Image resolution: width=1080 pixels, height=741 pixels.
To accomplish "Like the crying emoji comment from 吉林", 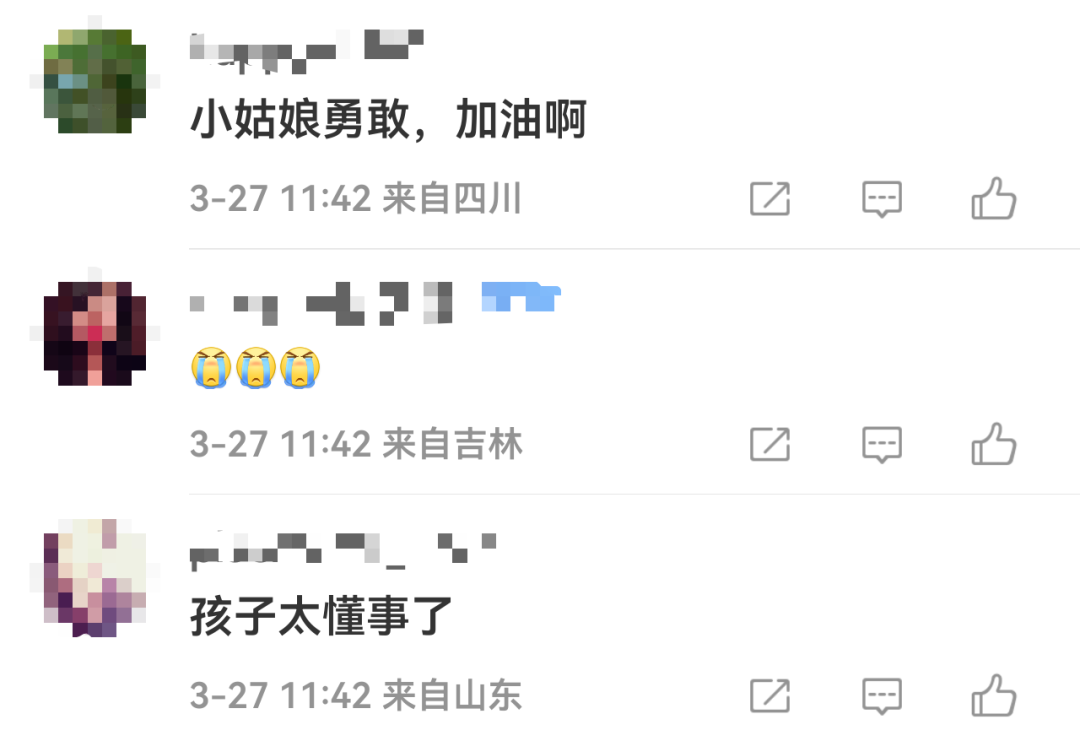I will (x=993, y=443).
